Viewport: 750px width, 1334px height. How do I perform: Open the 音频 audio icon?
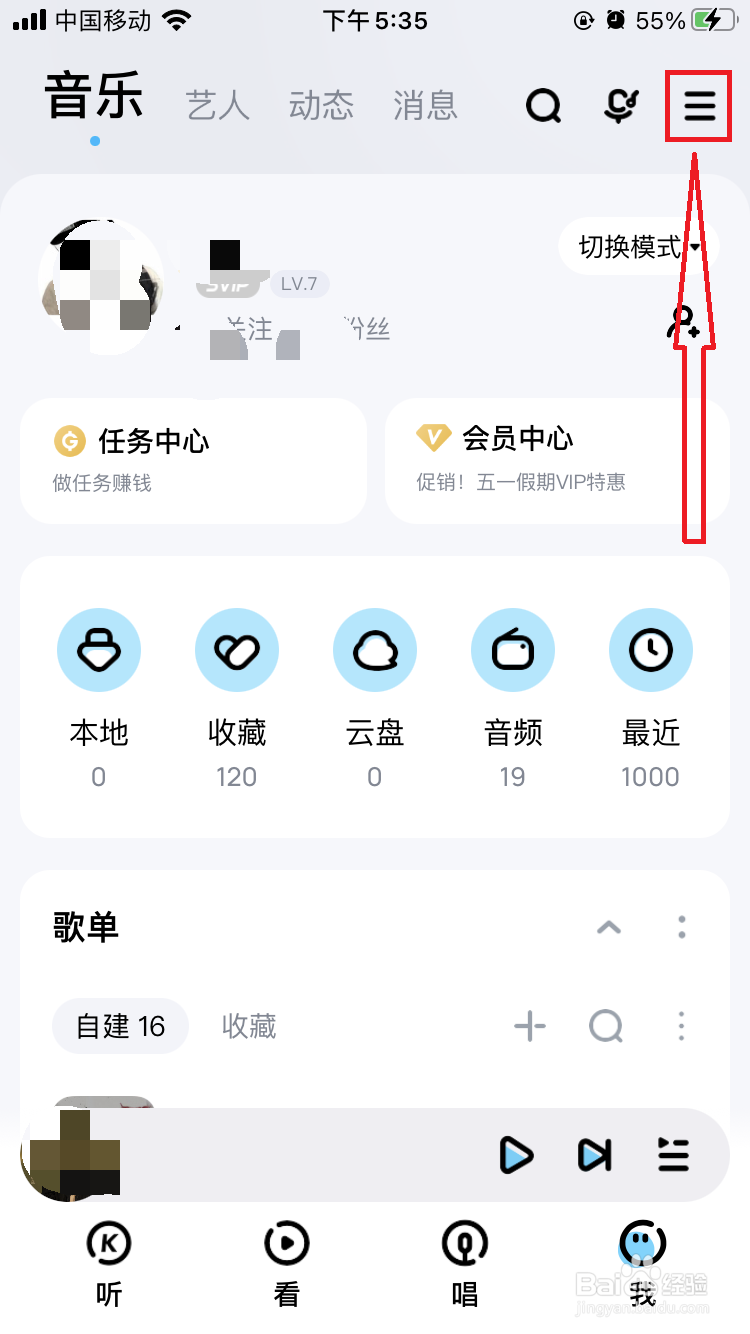point(512,650)
